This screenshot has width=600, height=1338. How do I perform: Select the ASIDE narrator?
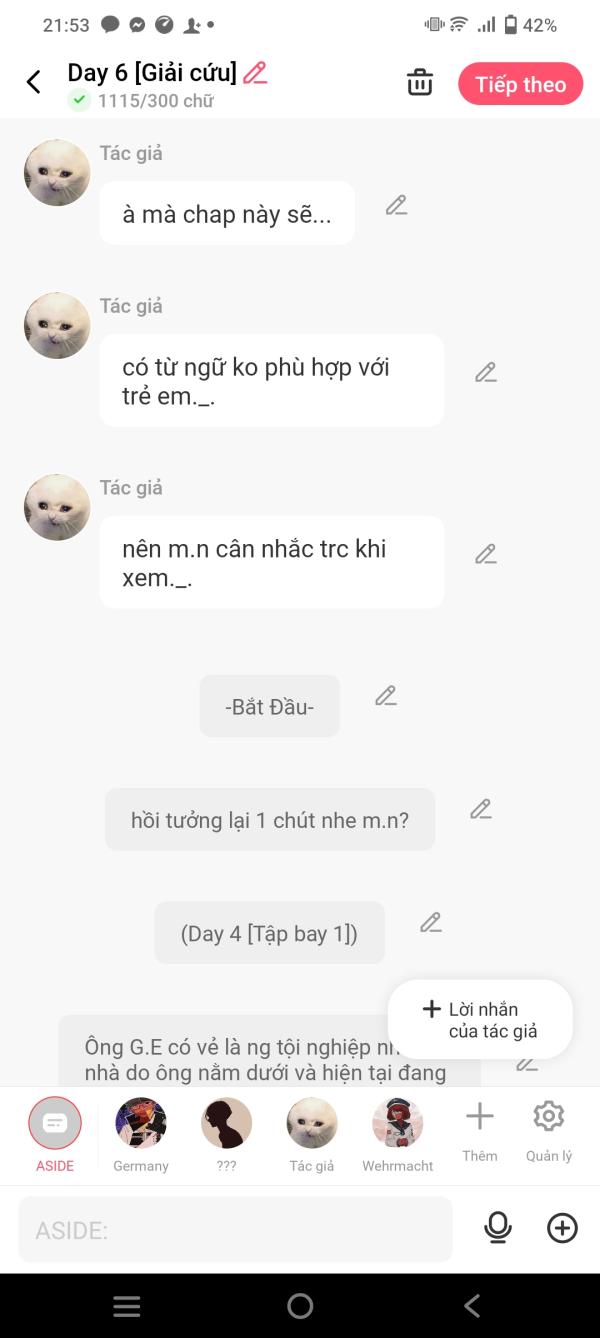pyautogui.click(x=55, y=1135)
